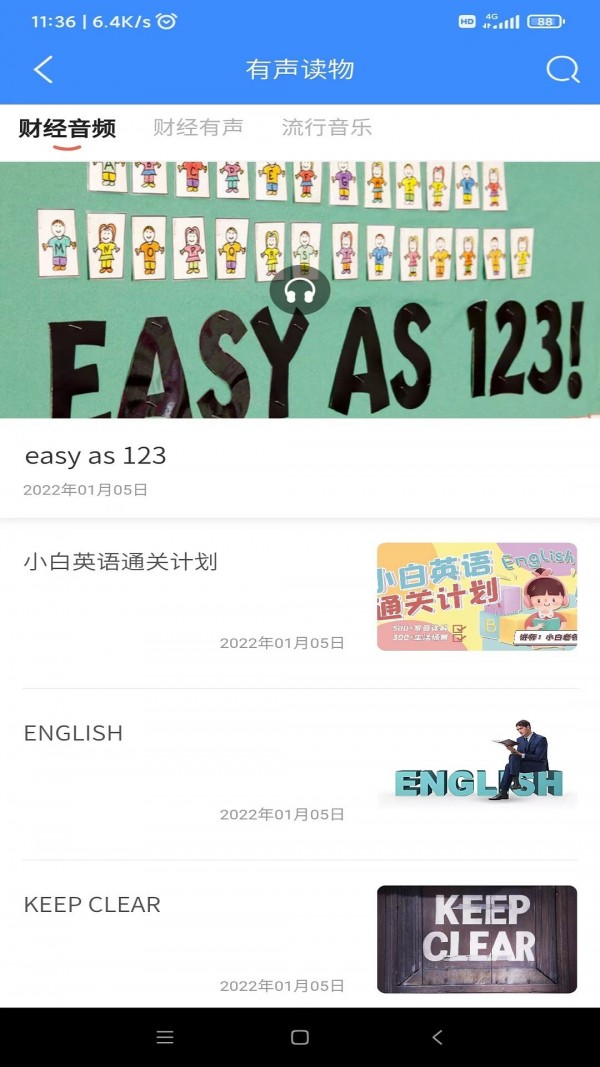Switch to the 财经有声 tab
Image resolution: width=600 pixels, height=1067 pixels.
click(x=198, y=128)
